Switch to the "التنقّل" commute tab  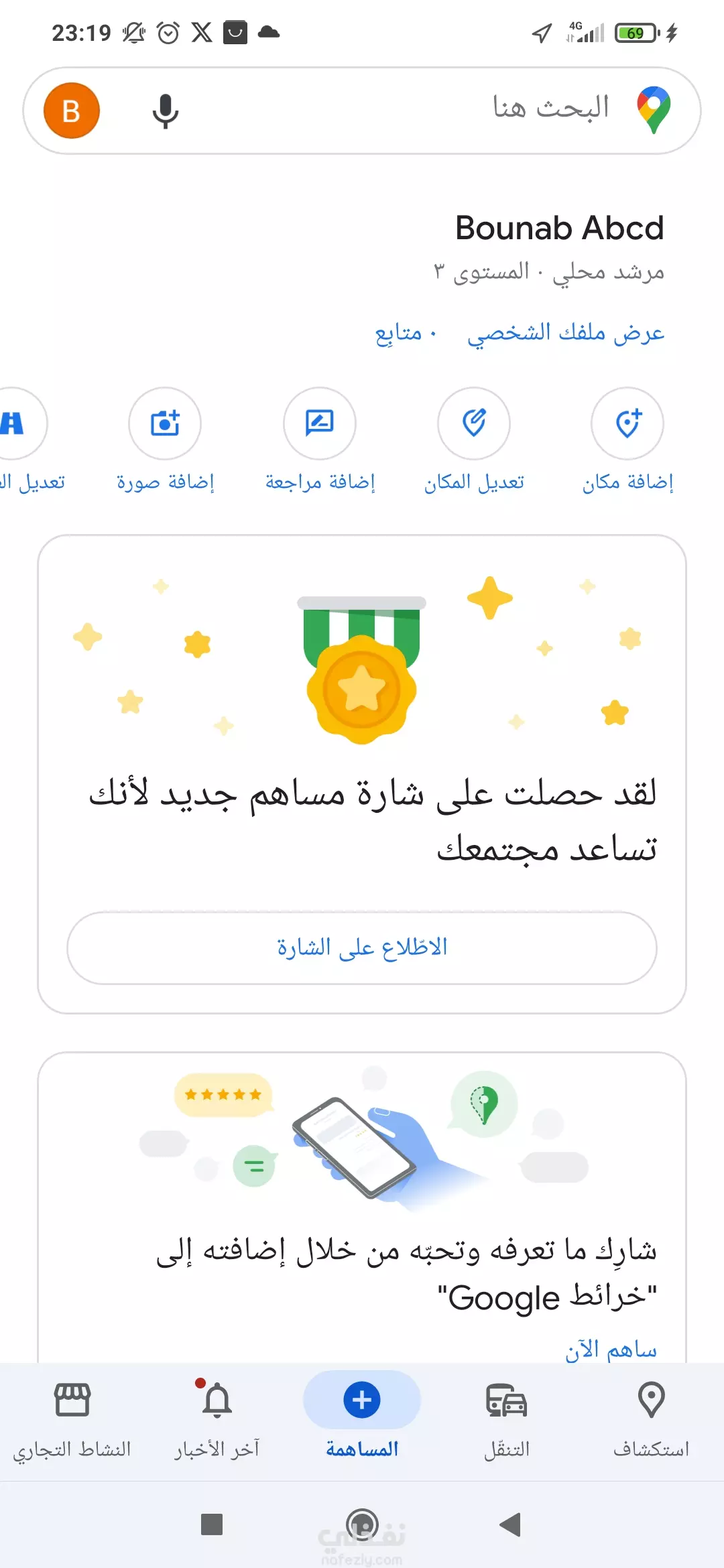(507, 1419)
